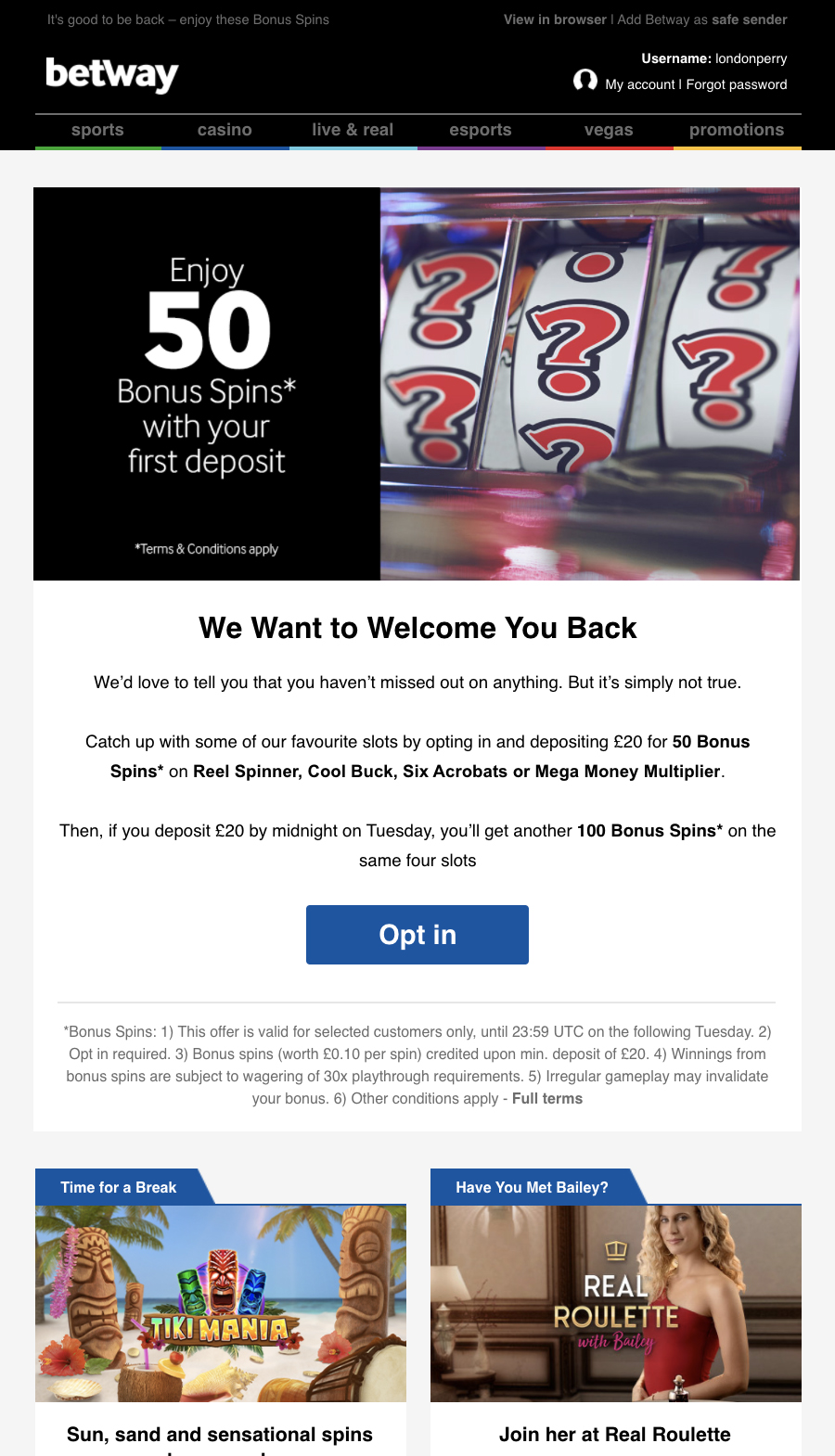Tap the Opt in button

click(417, 935)
